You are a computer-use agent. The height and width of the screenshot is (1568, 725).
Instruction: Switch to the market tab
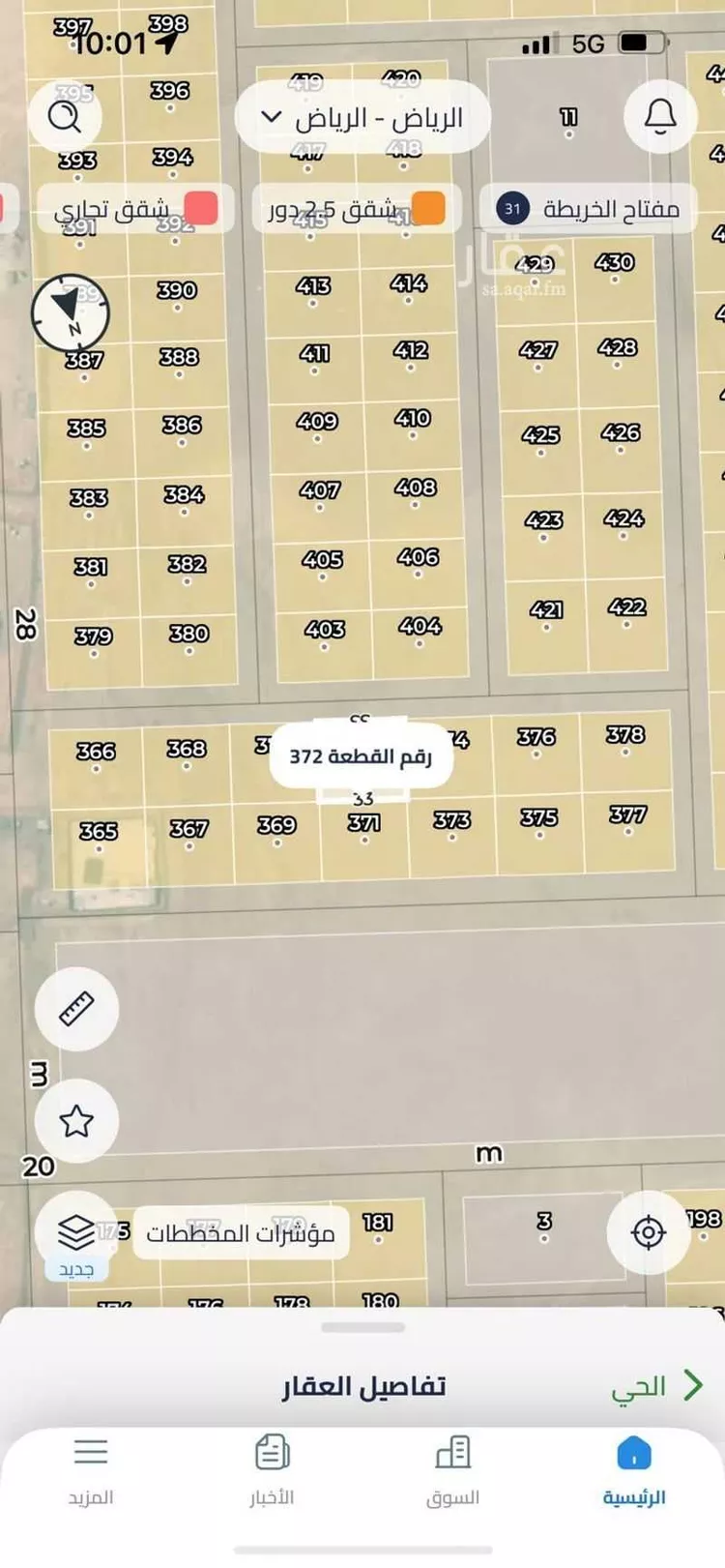coord(452,1470)
